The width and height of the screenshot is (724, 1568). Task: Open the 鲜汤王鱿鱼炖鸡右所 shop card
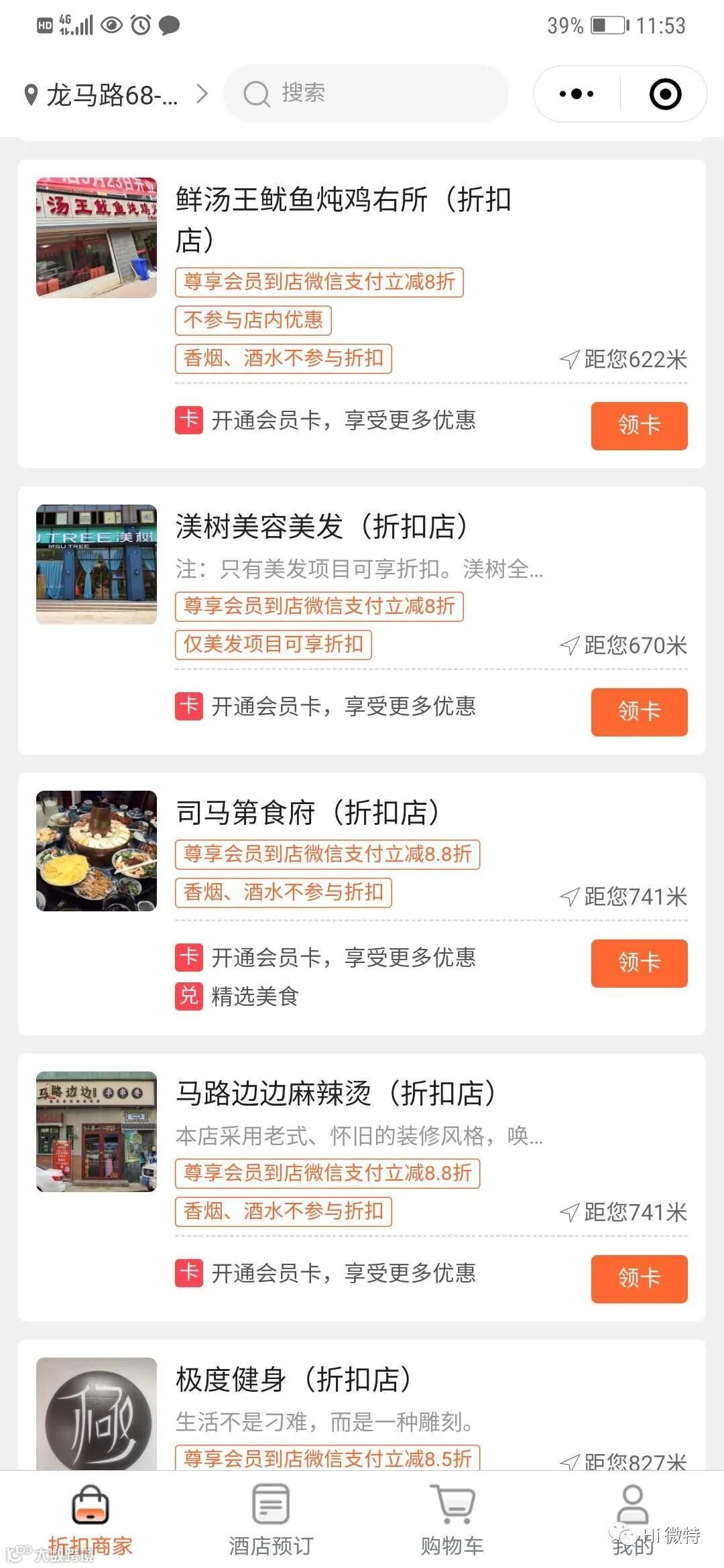pyautogui.click(x=342, y=219)
